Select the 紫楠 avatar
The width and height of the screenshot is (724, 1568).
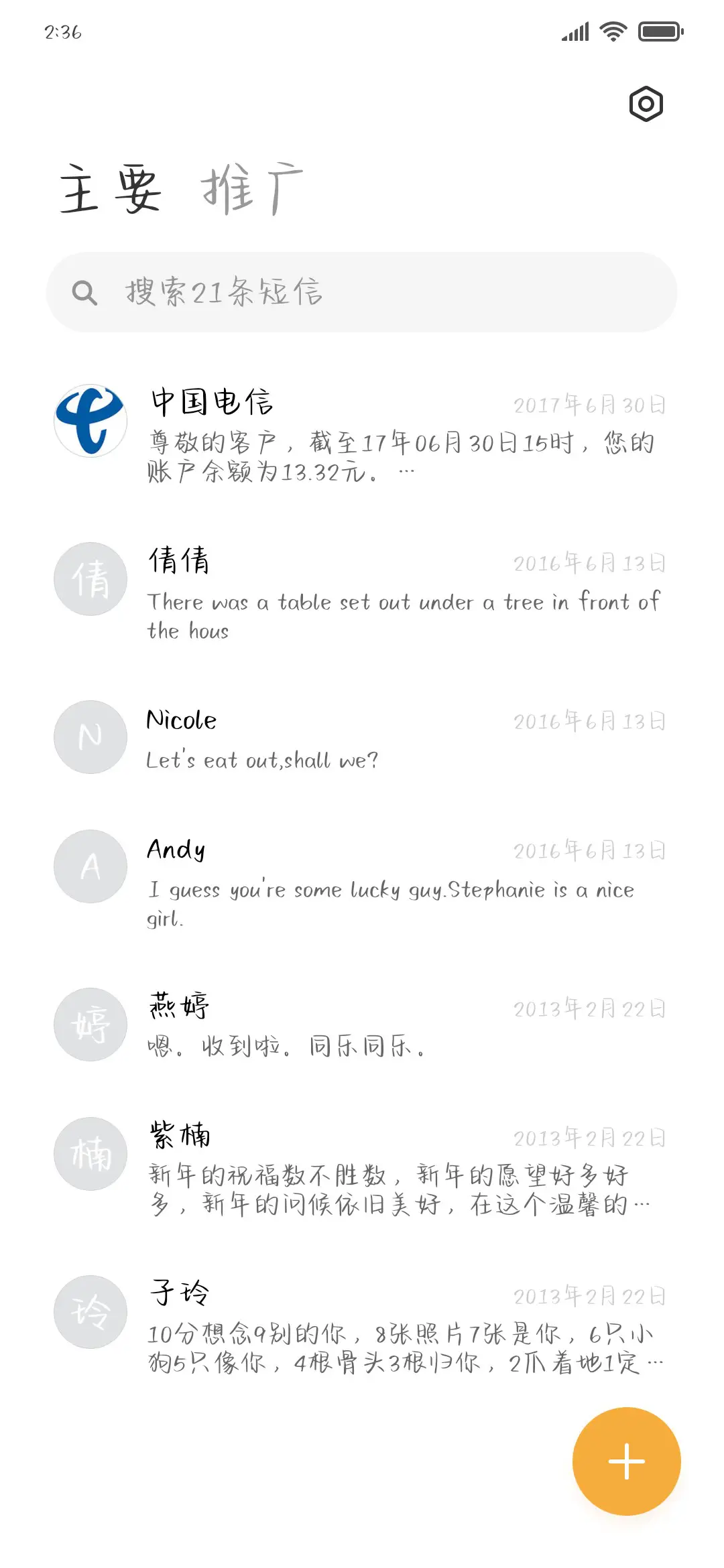click(x=89, y=1154)
